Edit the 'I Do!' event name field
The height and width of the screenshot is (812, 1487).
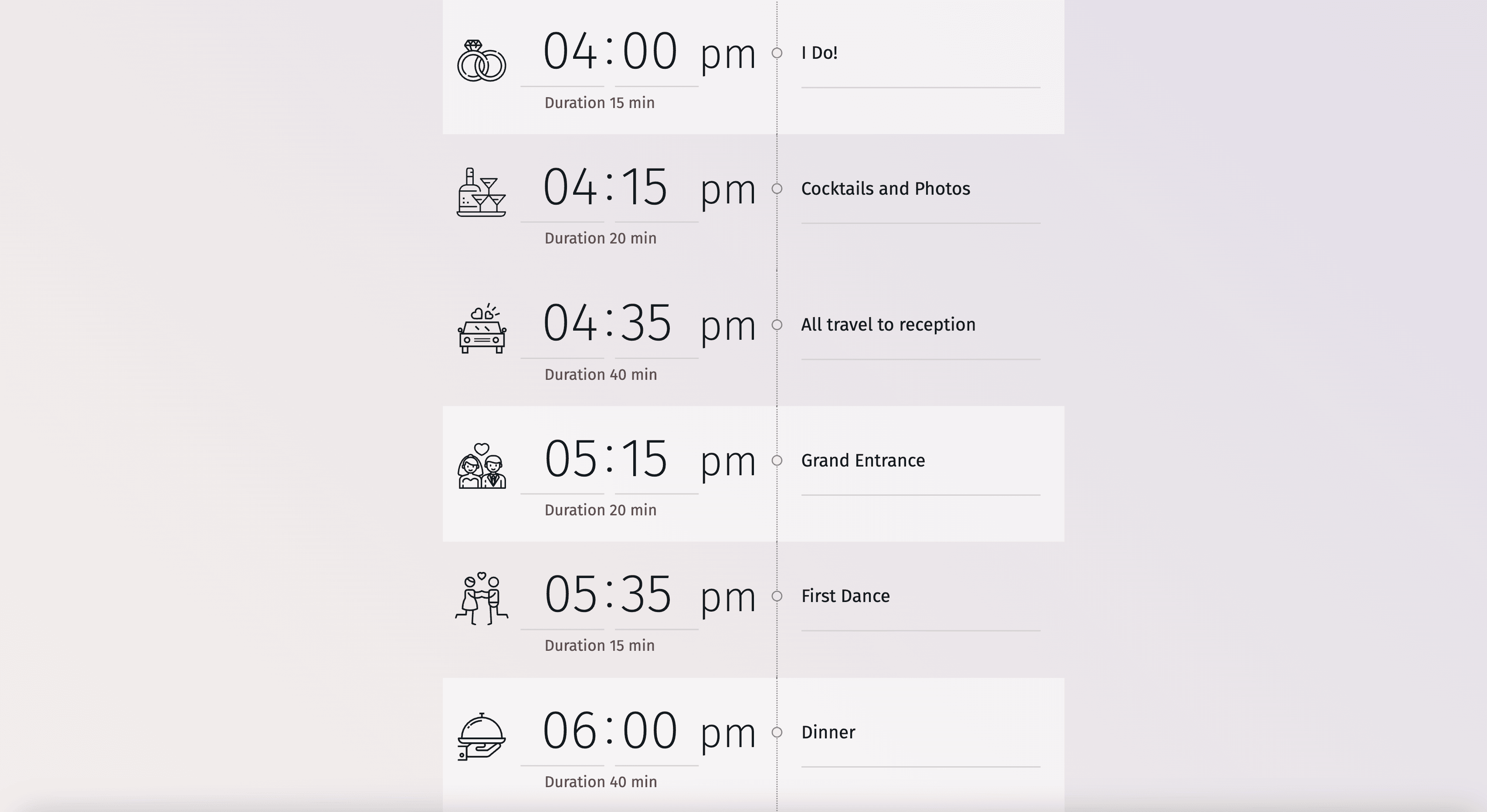(920, 53)
